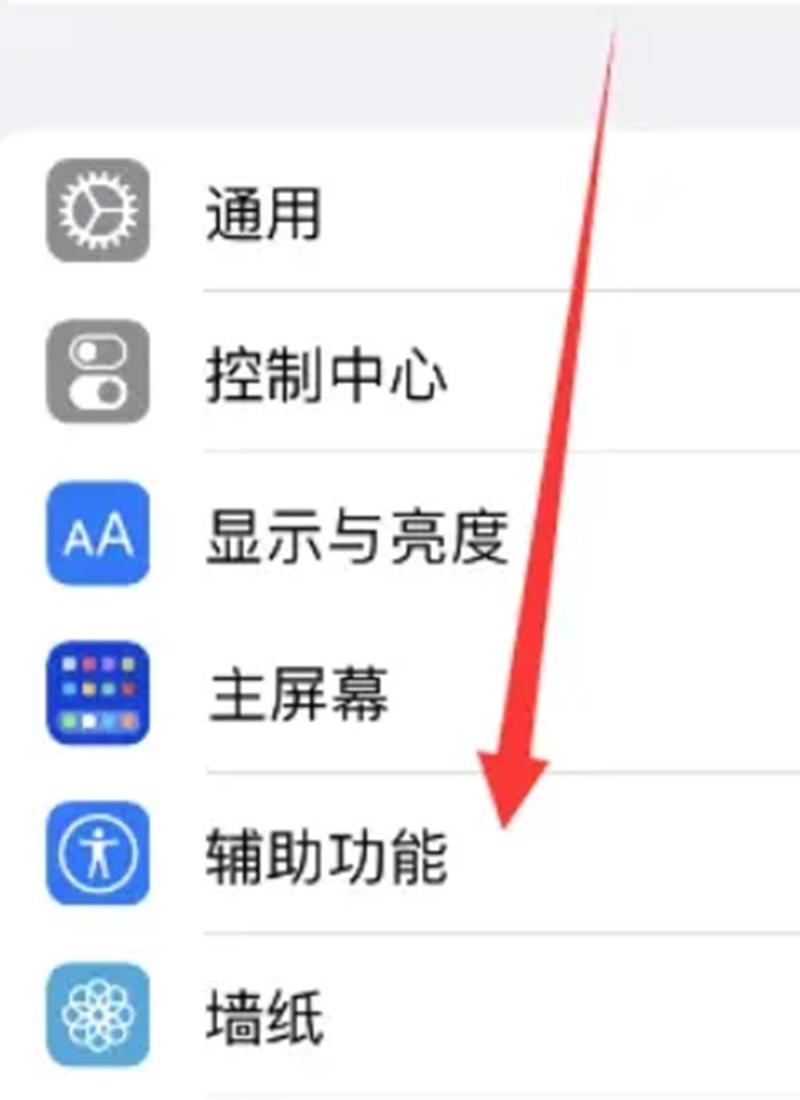This screenshot has width=800, height=1100.
Task: Select 辅助功能 settings
Action: coord(325,854)
